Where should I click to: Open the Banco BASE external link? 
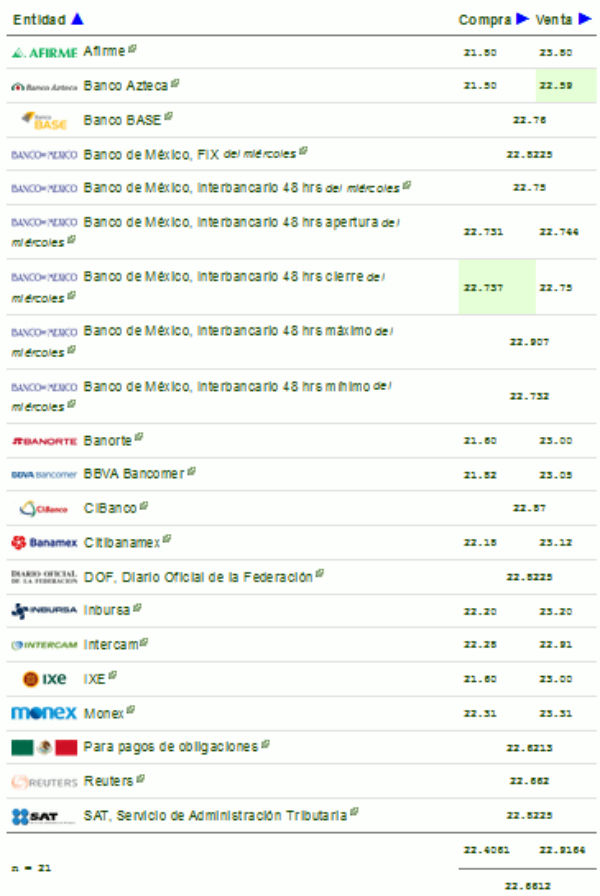tap(122, 120)
